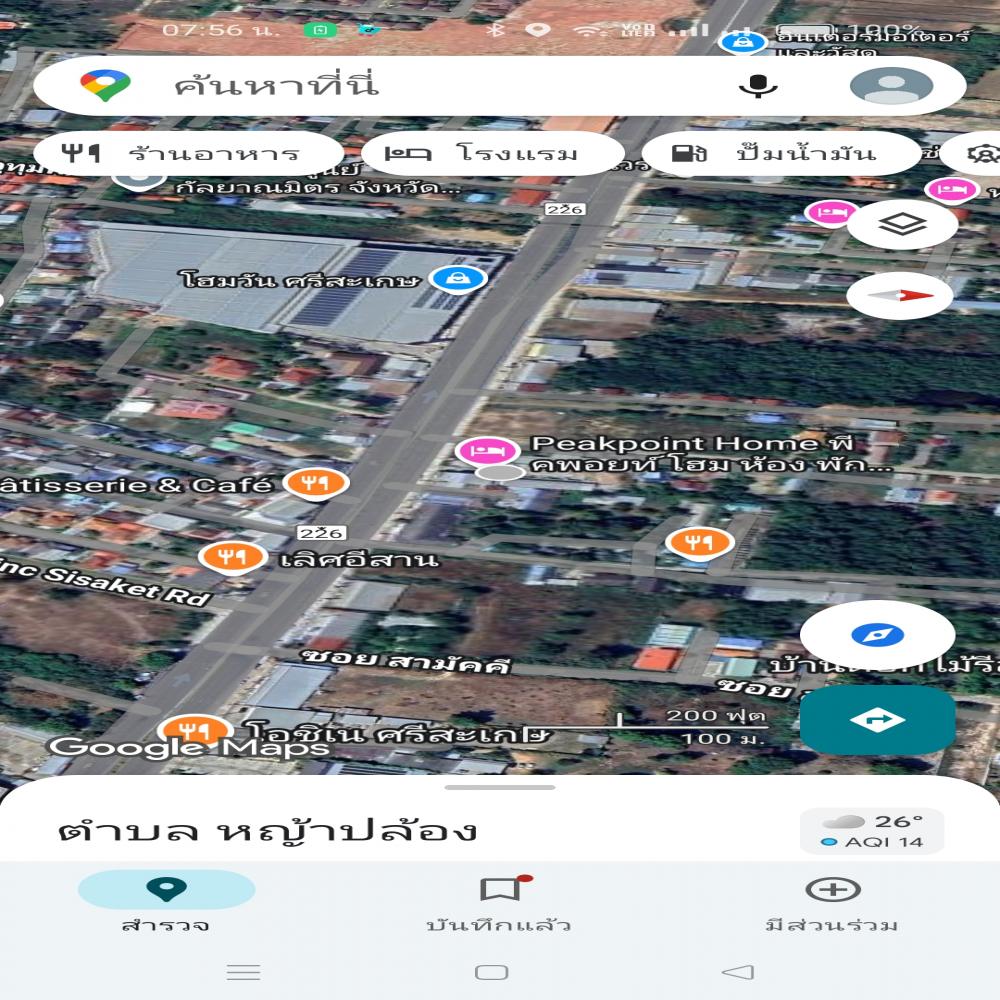Image resolution: width=1000 pixels, height=1000 pixels.
Task: Select the ปั๊มน้ำมัน gas stations chip
Action: click(778, 154)
